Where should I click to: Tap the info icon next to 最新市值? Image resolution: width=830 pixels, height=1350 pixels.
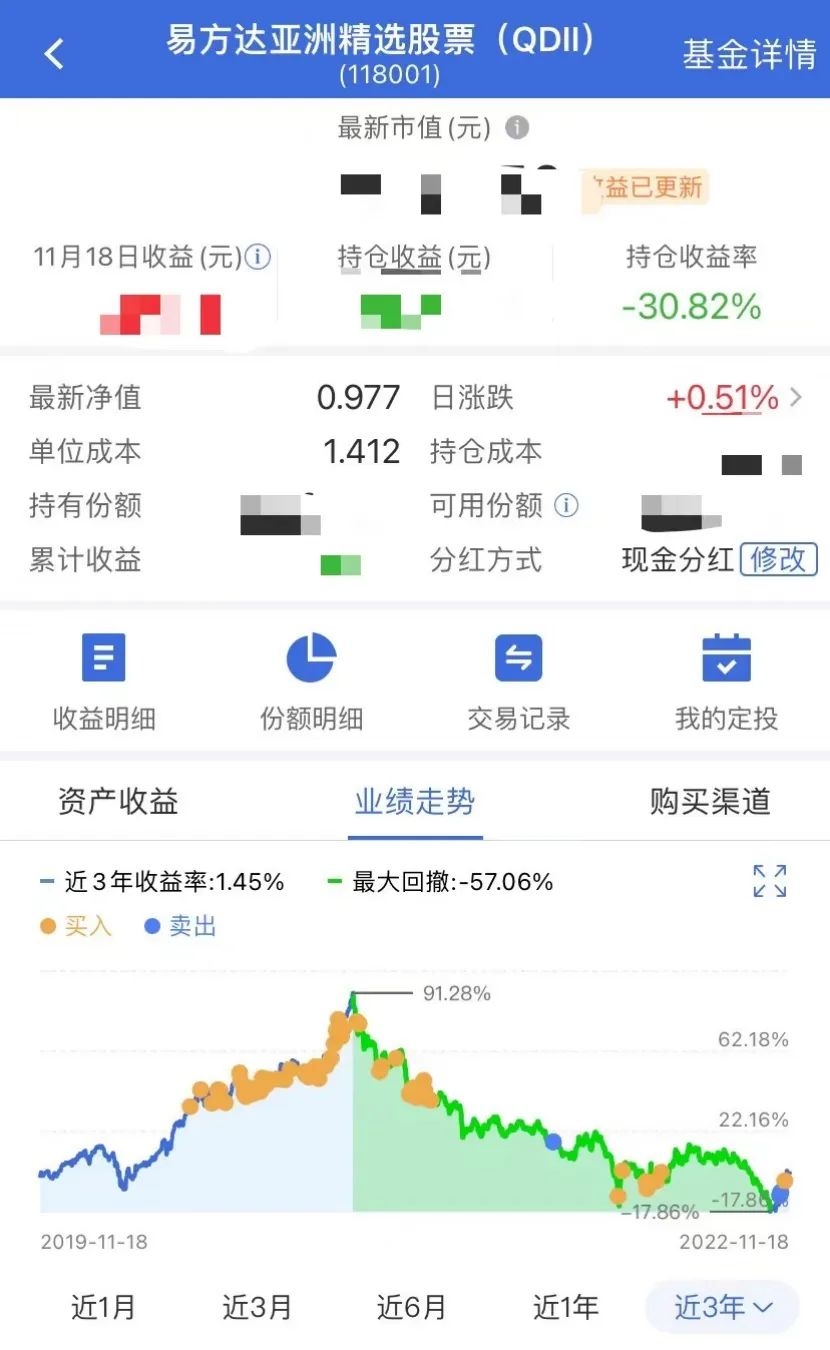(x=516, y=128)
